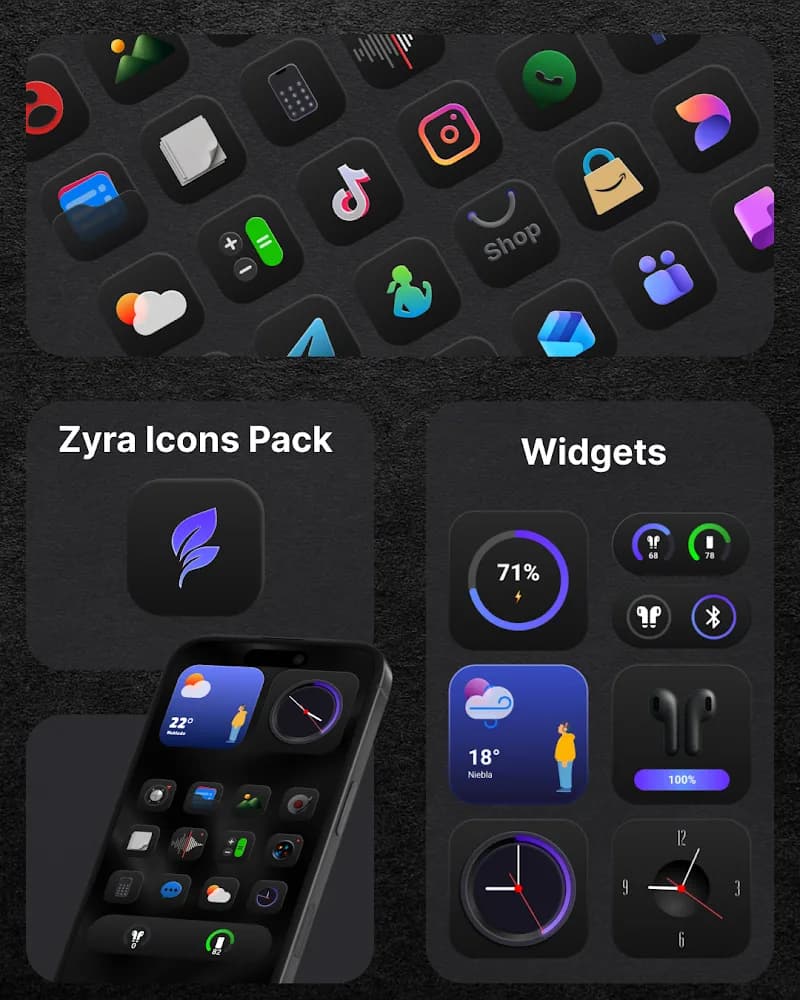Image resolution: width=800 pixels, height=1000 pixels.
Task: Open the Amazon shopping bag icon
Action: [611, 184]
